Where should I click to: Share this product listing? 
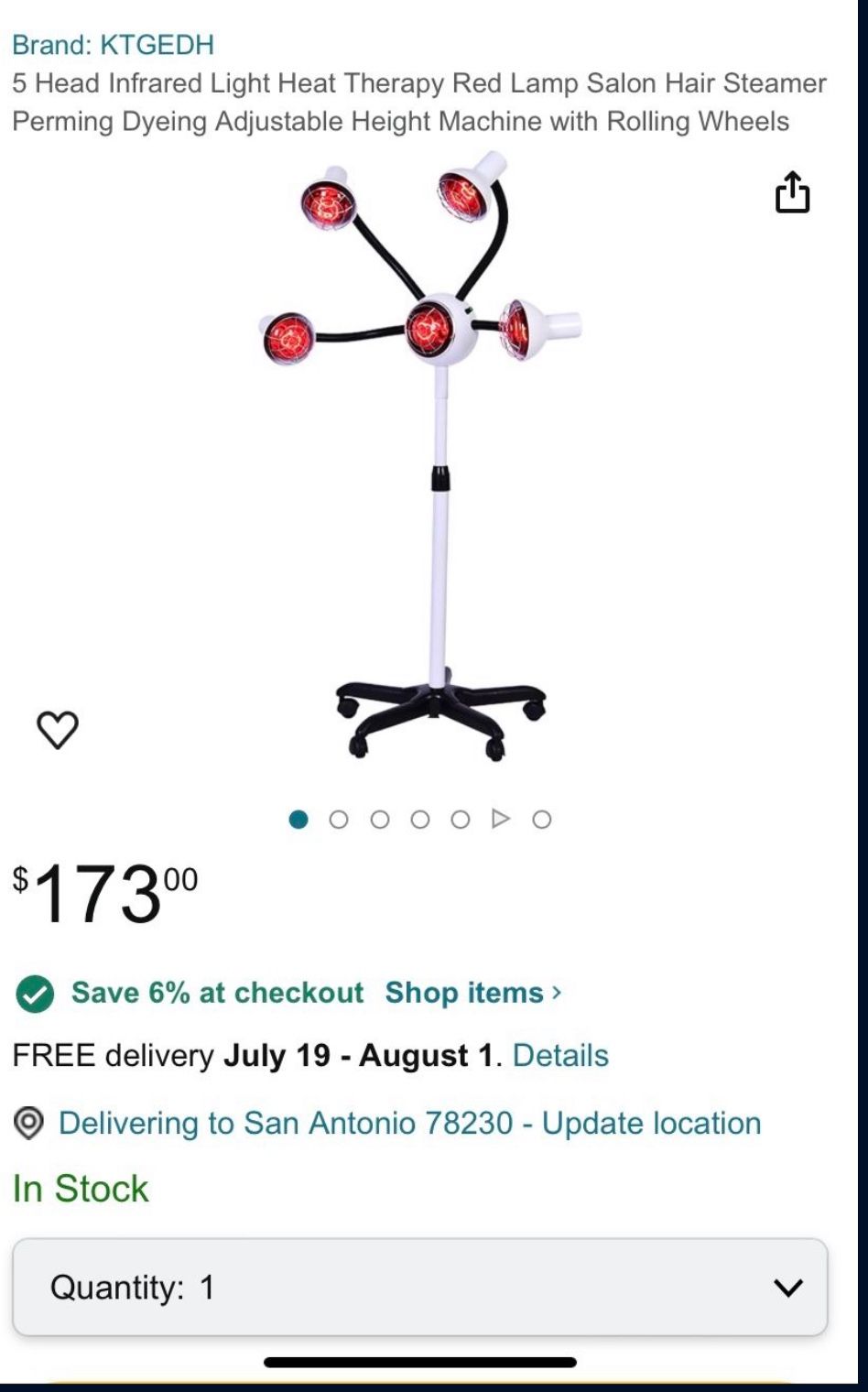pos(792,192)
